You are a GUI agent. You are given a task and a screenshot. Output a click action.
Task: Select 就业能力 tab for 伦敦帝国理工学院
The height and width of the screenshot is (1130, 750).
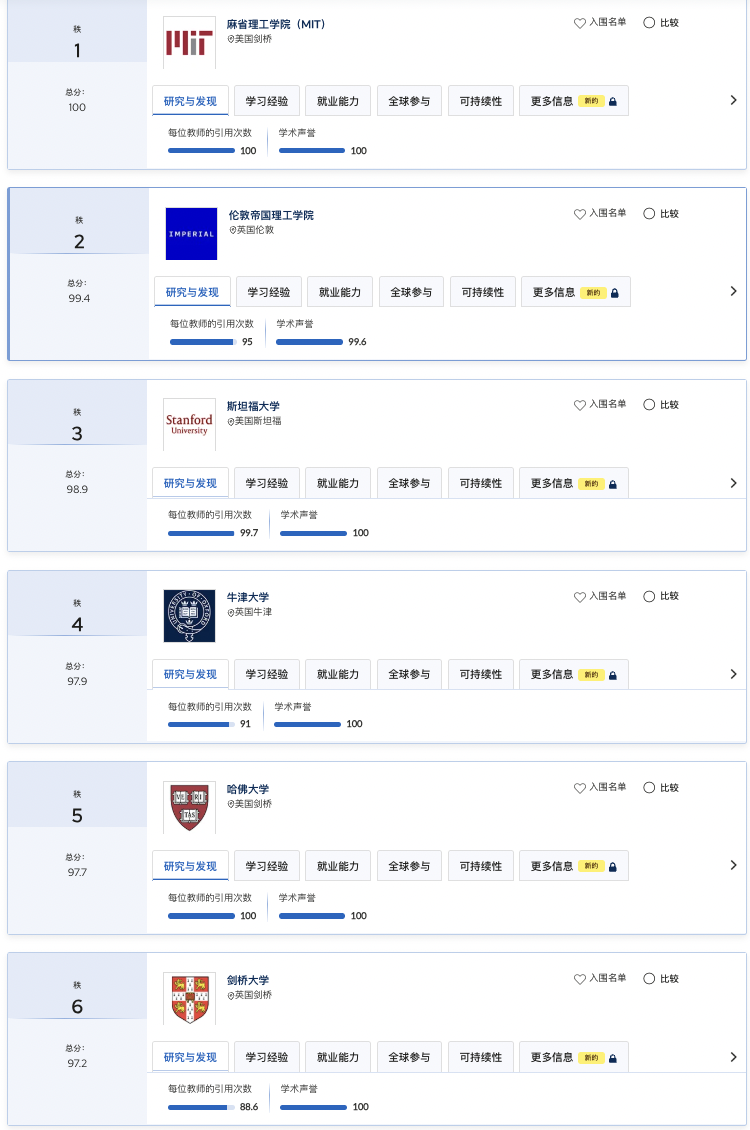click(x=340, y=292)
